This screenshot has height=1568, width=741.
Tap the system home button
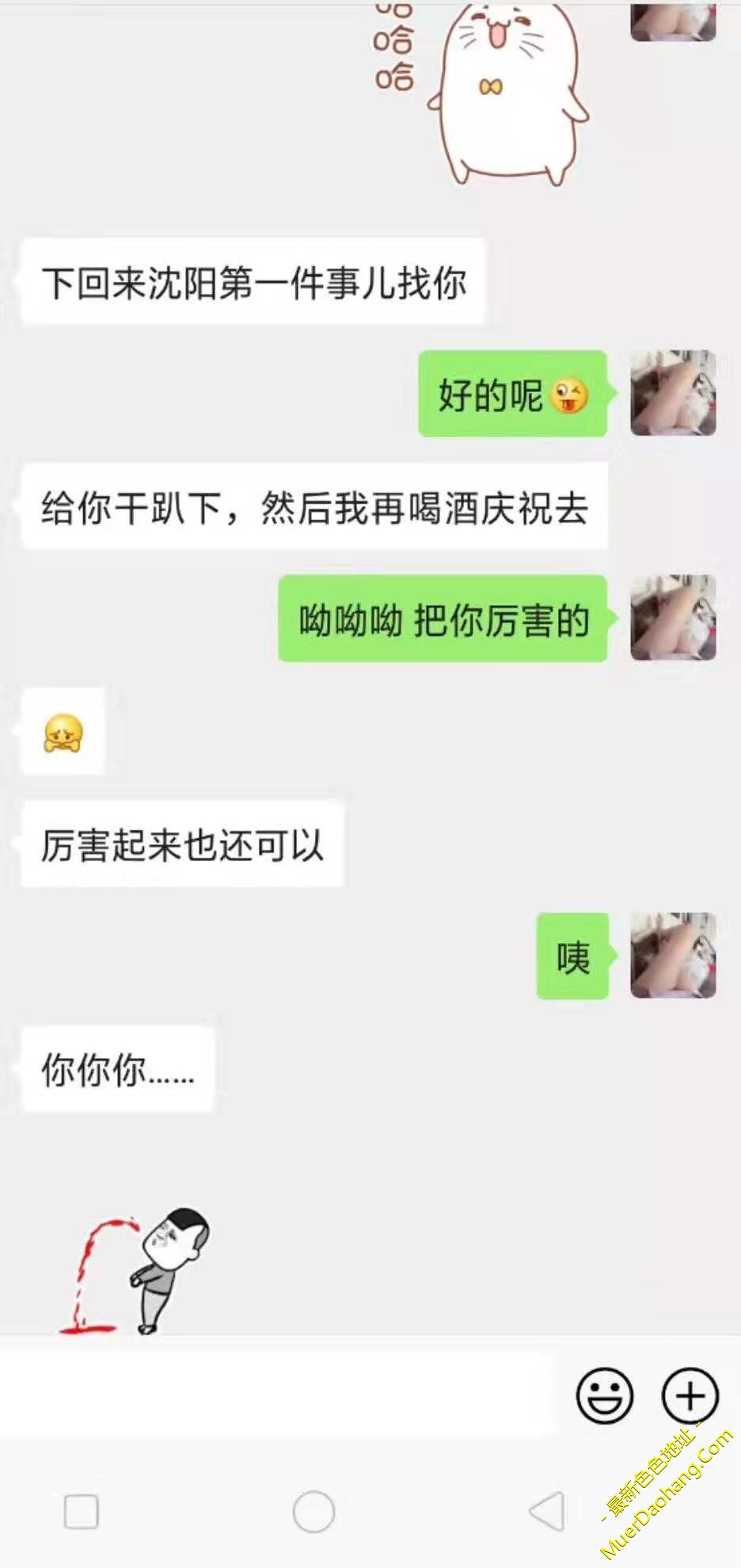pyautogui.click(x=313, y=1512)
